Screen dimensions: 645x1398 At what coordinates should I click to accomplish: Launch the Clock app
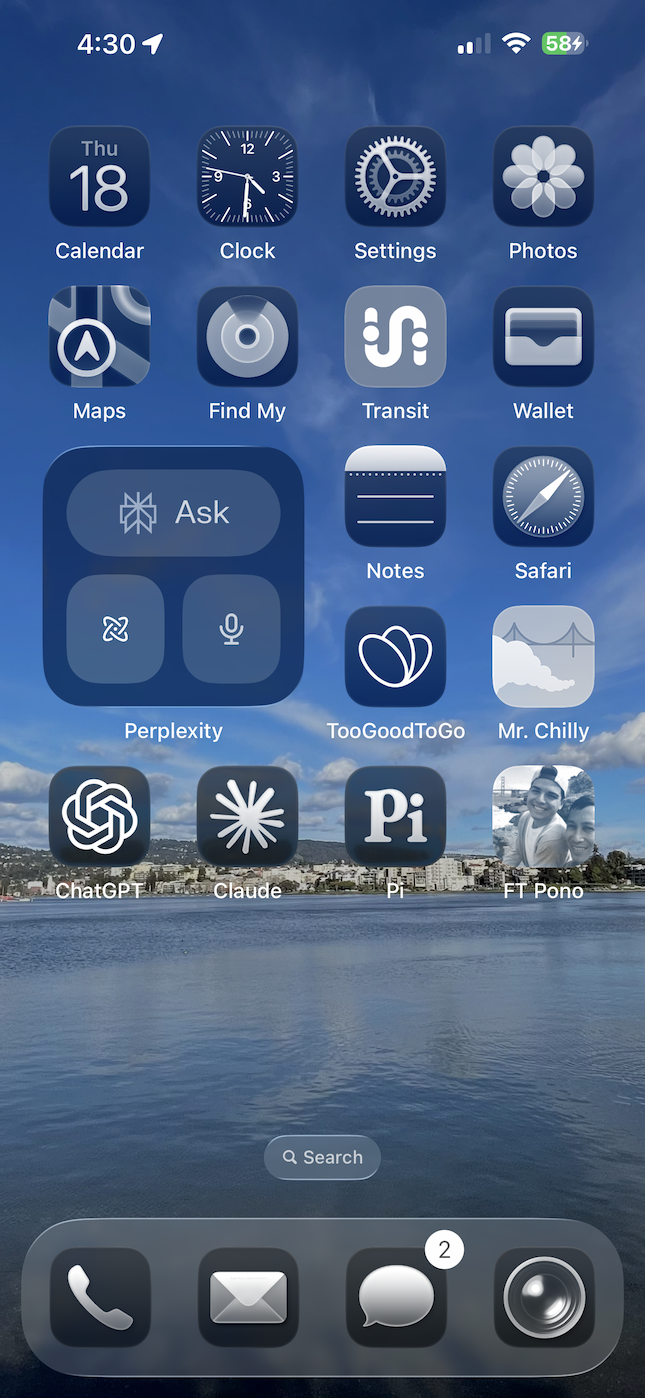pos(247,176)
